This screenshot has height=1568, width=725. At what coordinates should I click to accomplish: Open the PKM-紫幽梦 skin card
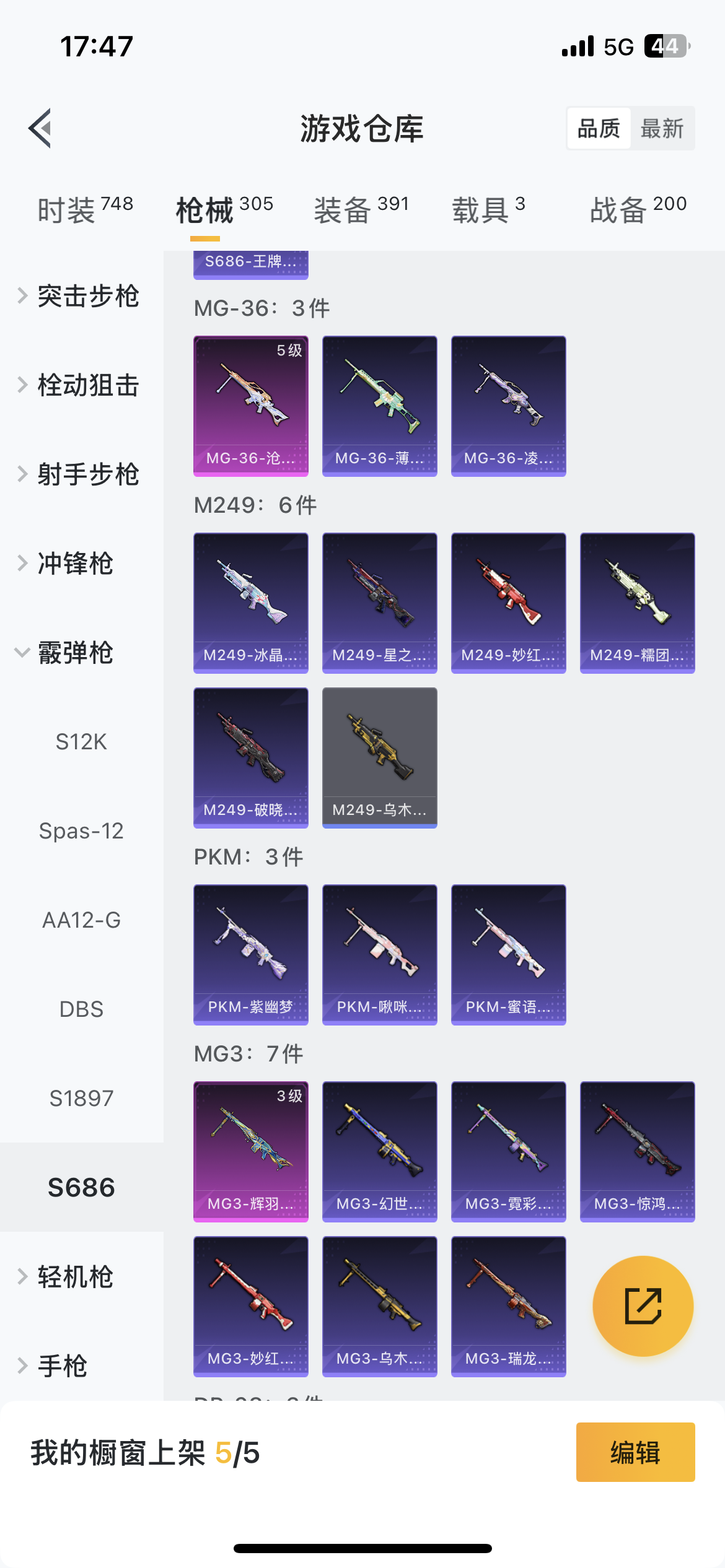[251, 955]
